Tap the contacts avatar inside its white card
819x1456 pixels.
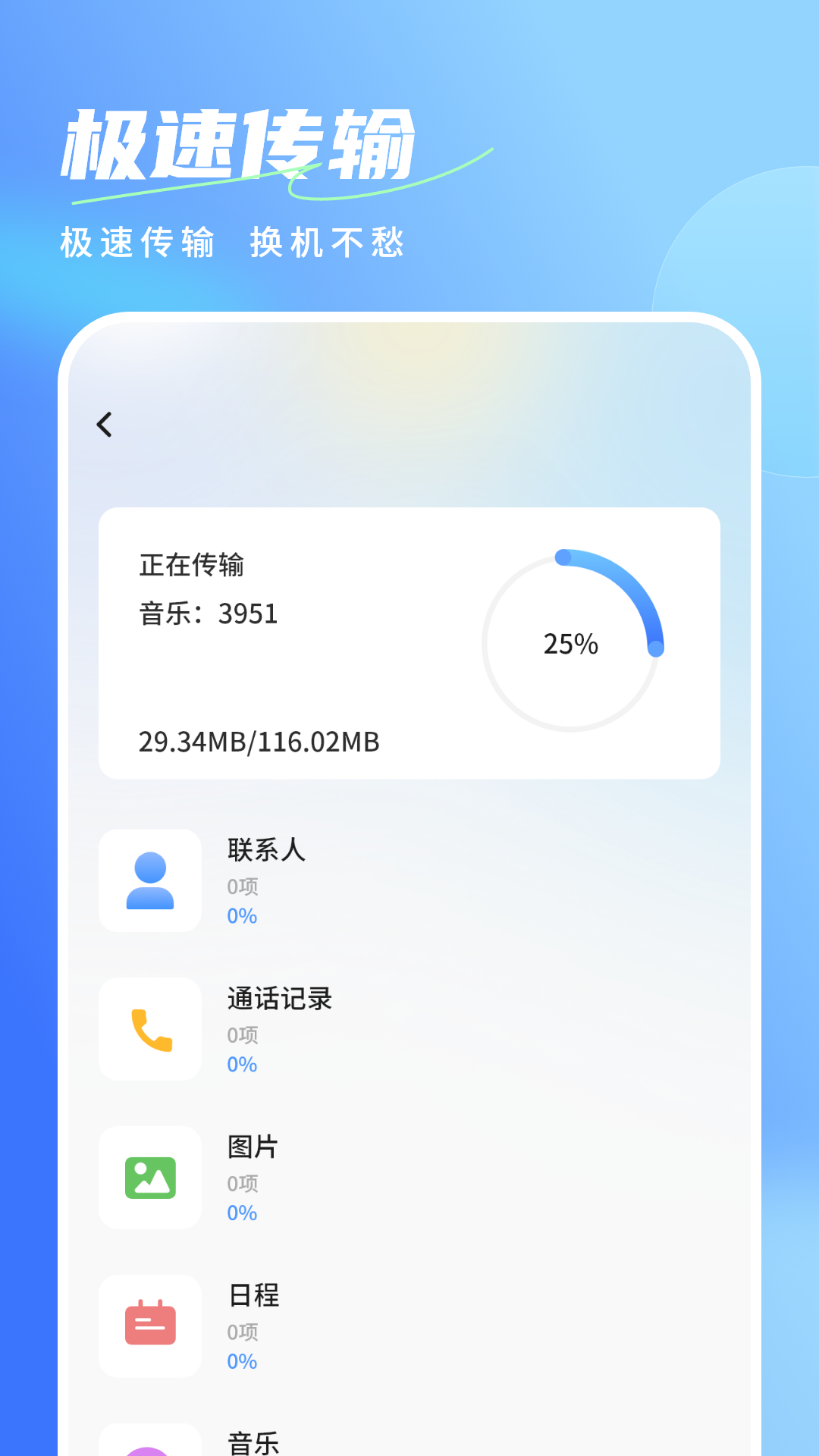pyautogui.click(x=149, y=878)
